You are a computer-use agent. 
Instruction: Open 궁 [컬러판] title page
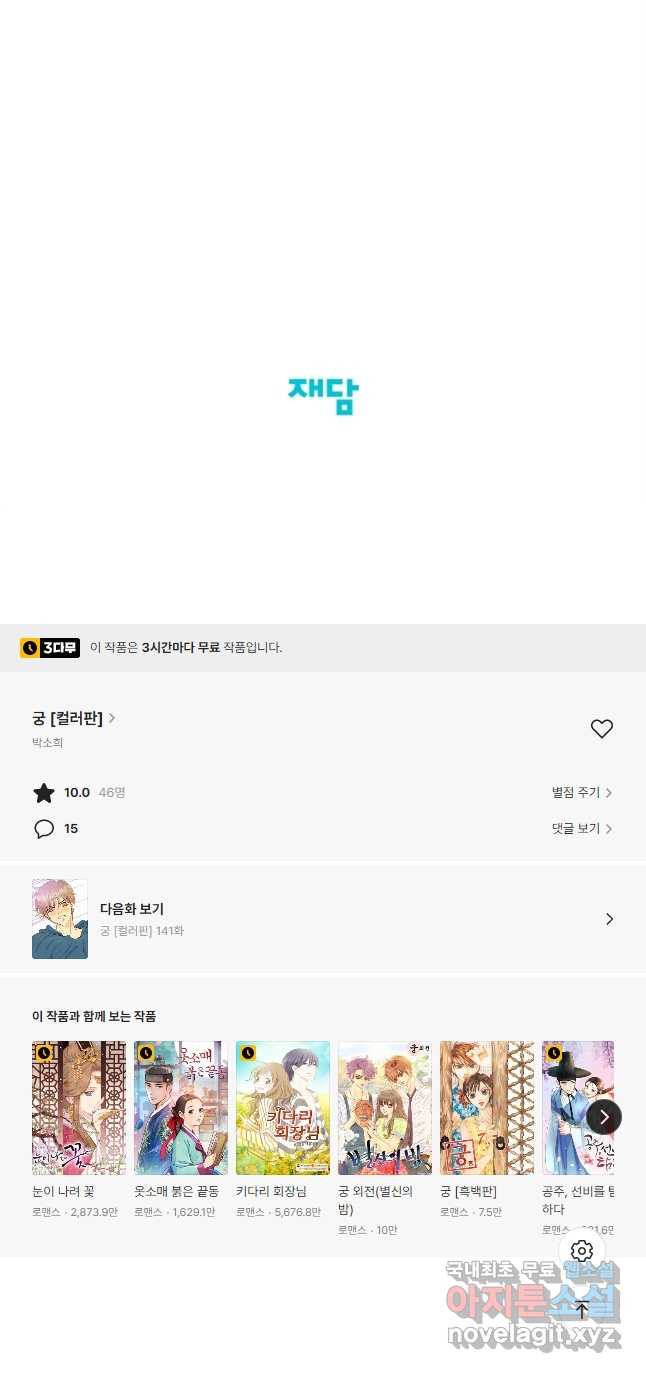(73, 718)
